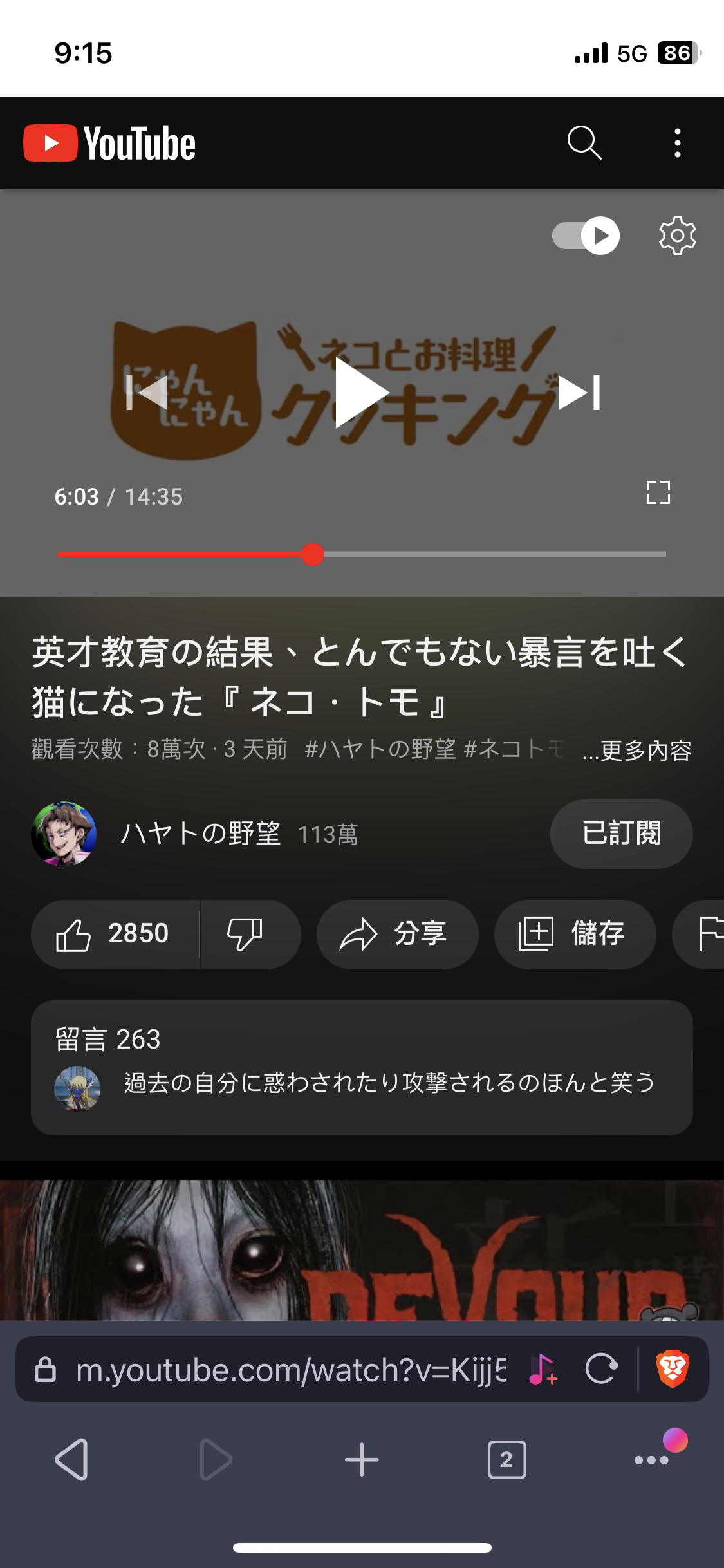Open the DEVOUR recommended video
724x1568 pixels.
(x=362, y=1249)
